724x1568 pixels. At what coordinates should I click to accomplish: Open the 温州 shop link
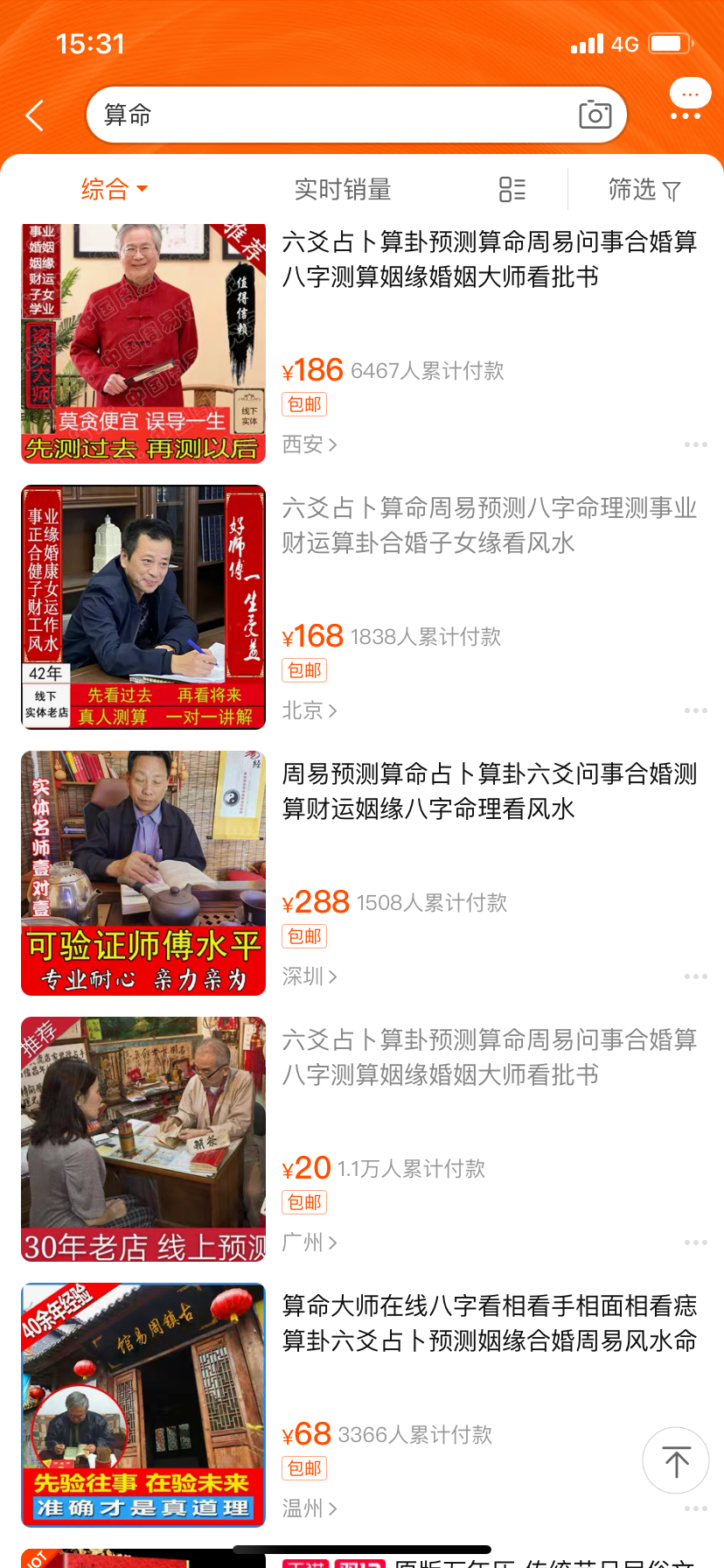309,1508
